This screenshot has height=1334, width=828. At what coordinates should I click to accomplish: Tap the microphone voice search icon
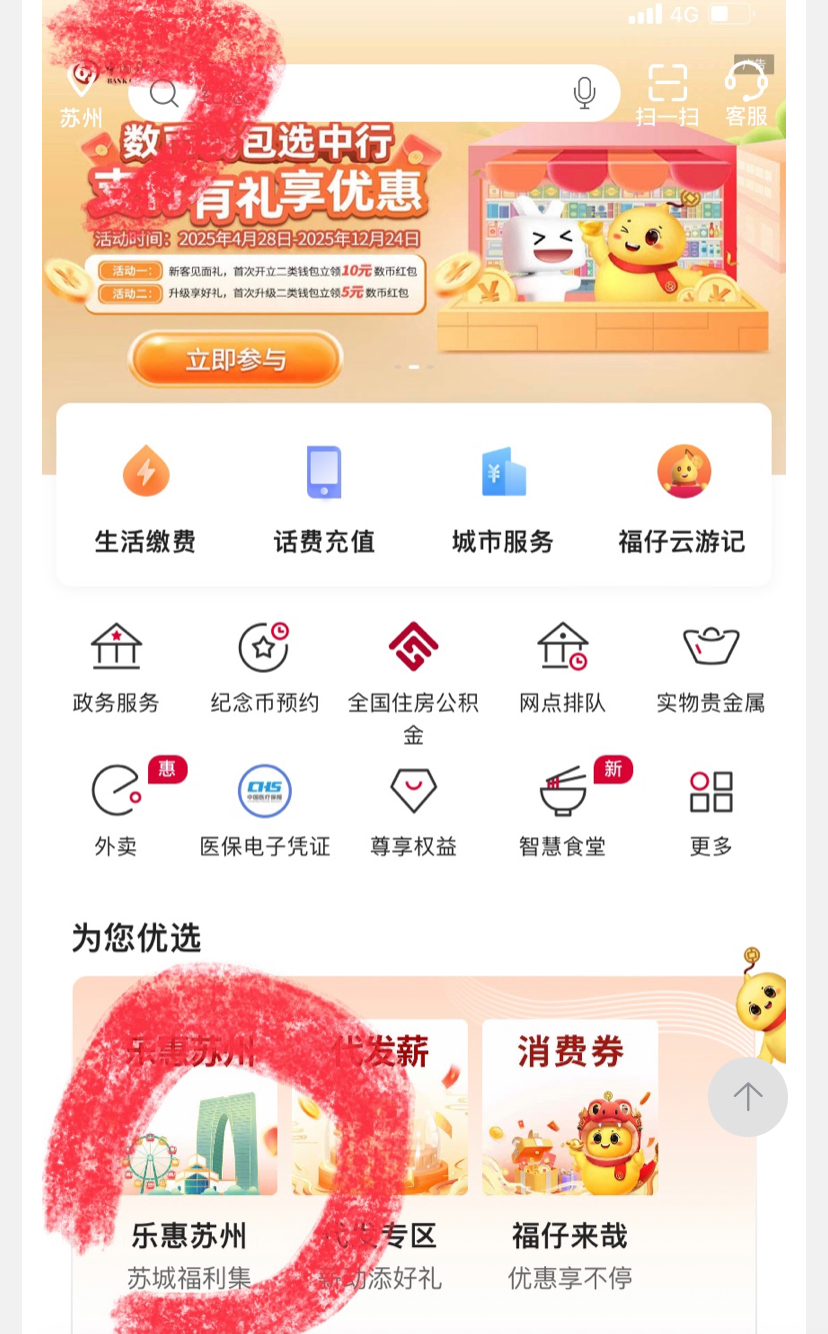(584, 93)
